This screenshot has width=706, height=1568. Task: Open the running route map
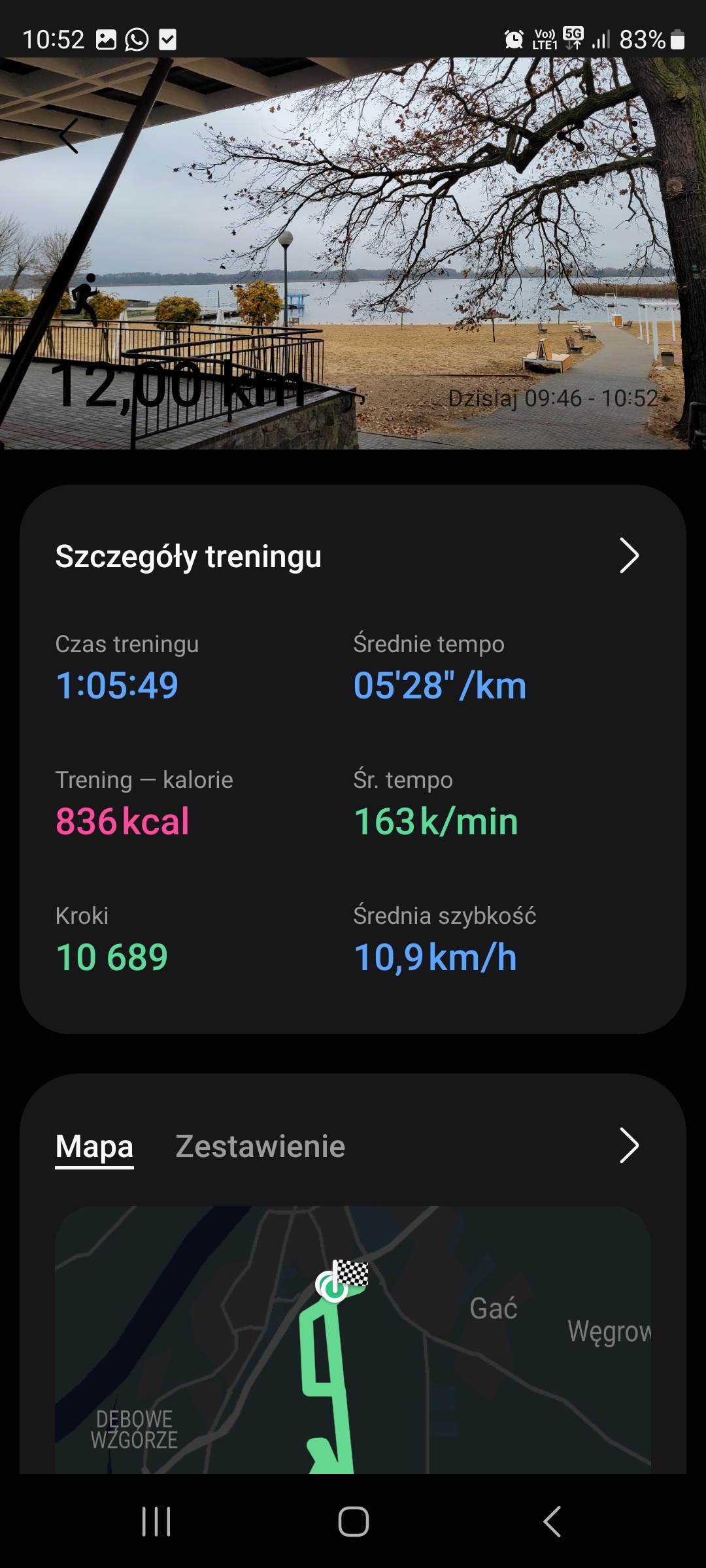(x=353, y=1339)
